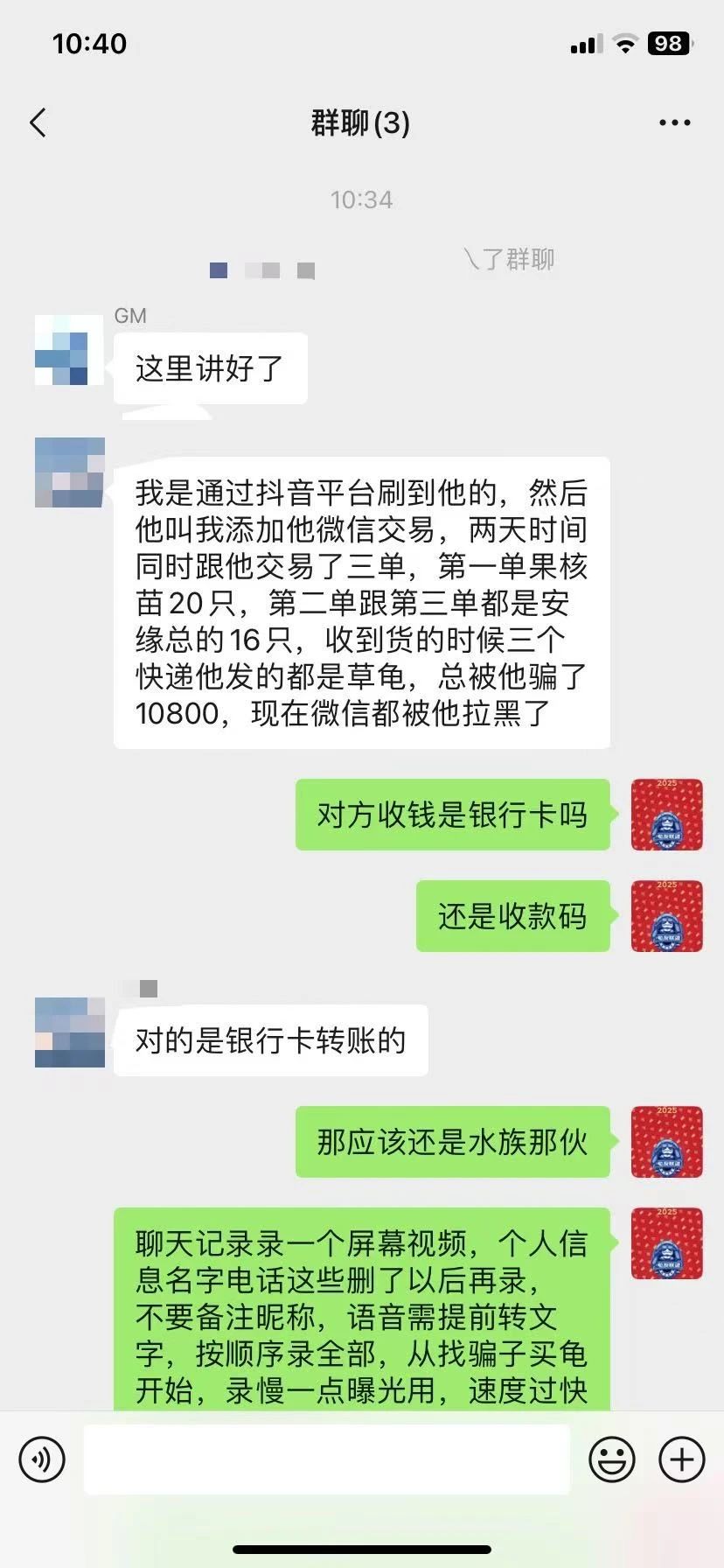Screen dimensions: 724x1568
Task: Open group chat options via the ellipsis menu
Action: pyautogui.click(x=673, y=122)
